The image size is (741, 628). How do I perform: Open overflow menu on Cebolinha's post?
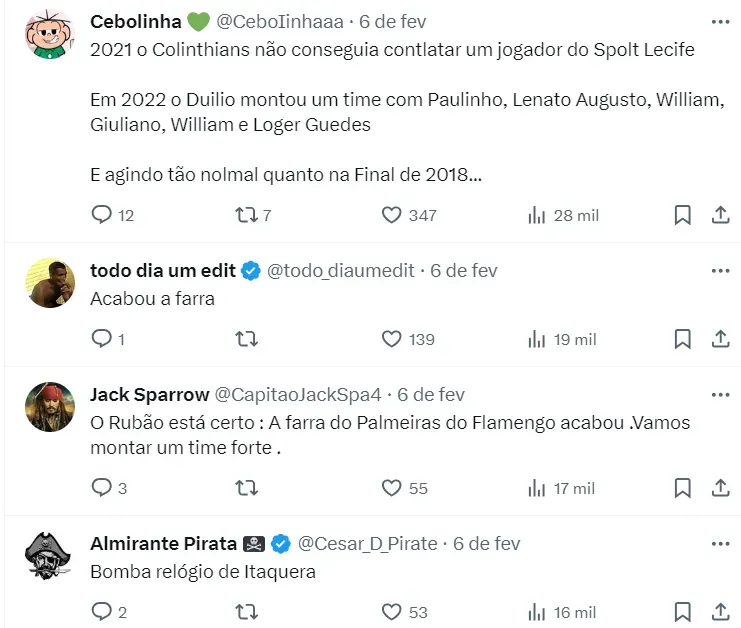pos(720,22)
